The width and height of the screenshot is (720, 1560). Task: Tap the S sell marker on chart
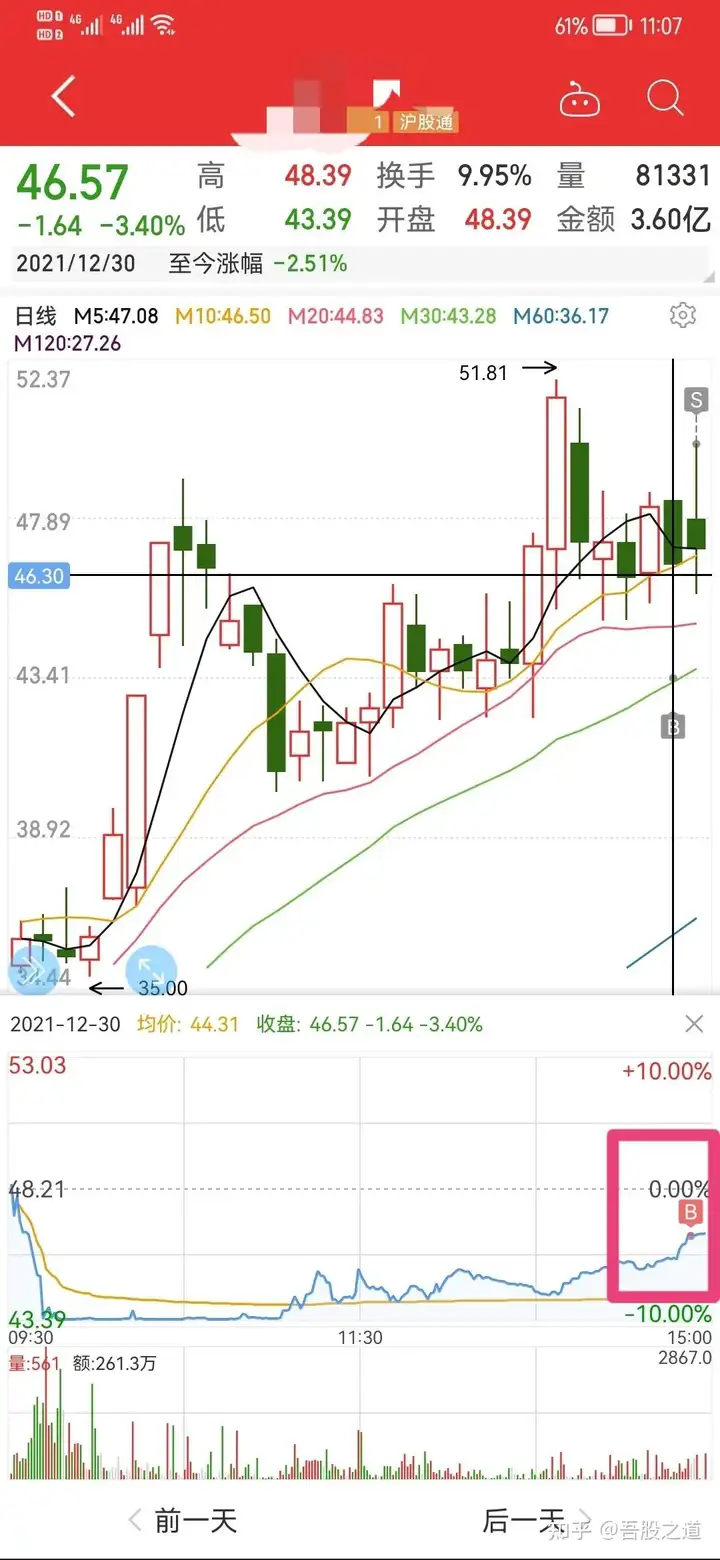pos(696,401)
